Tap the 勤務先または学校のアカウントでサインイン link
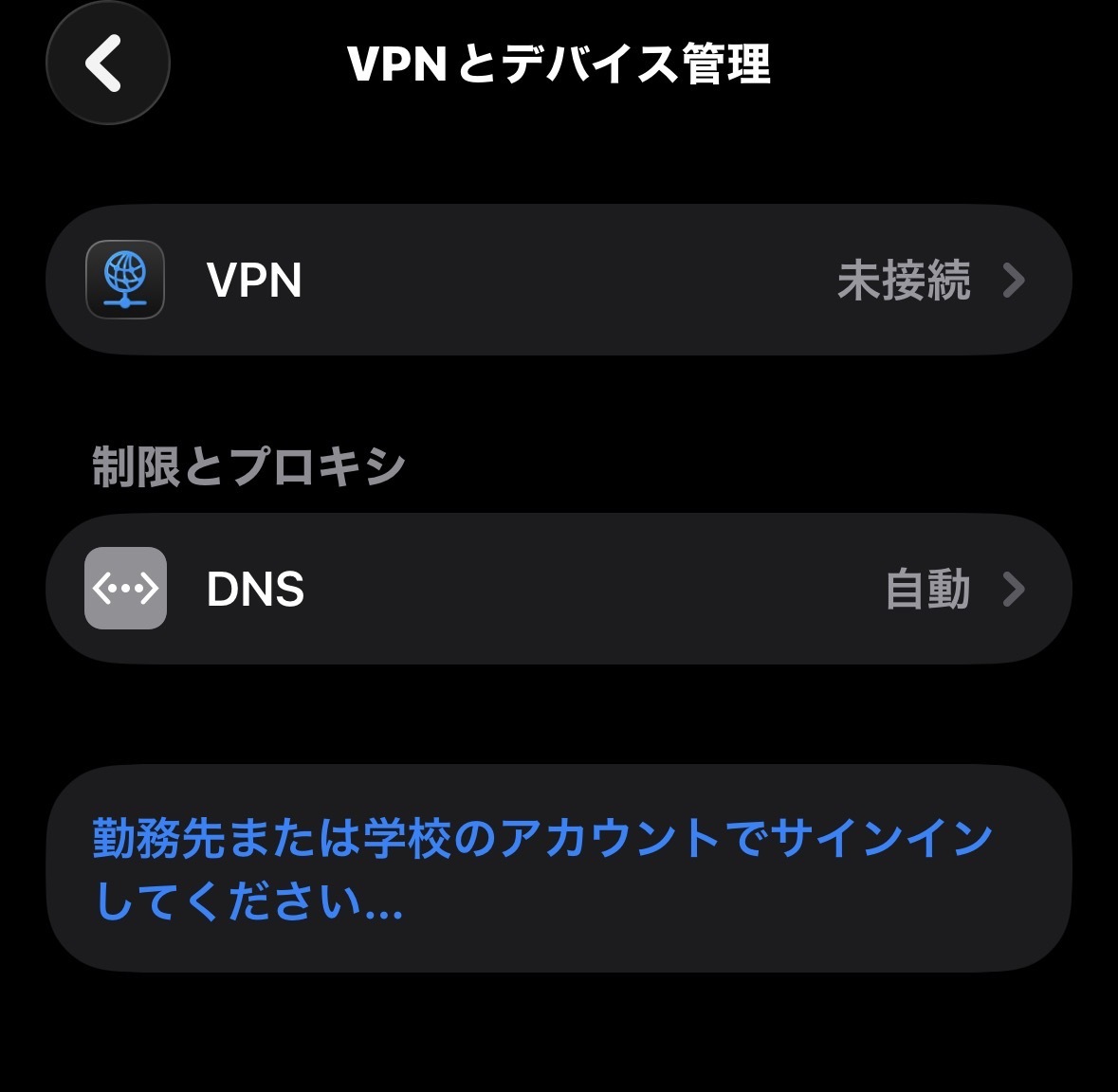 pyautogui.click(x=542, y=867)
